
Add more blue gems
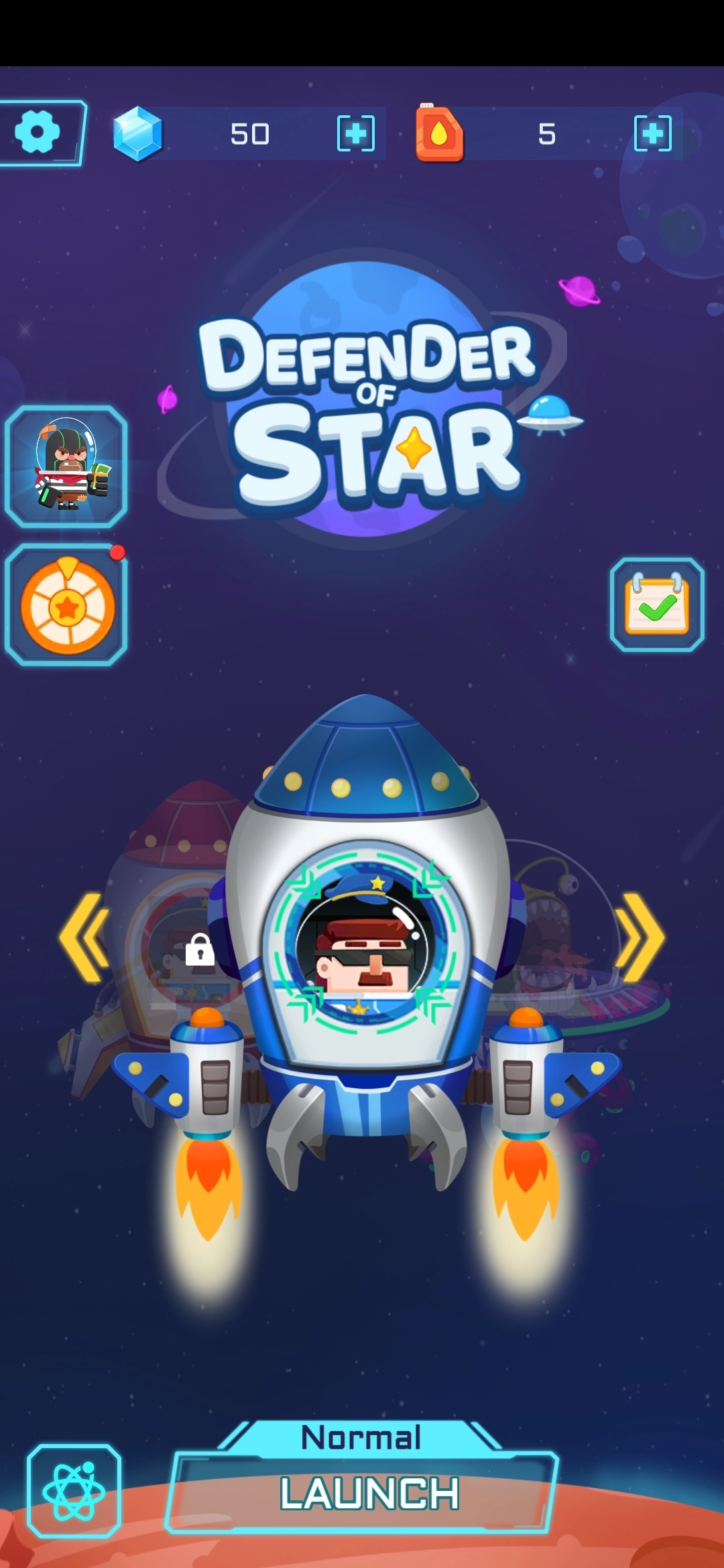[355, 133]
